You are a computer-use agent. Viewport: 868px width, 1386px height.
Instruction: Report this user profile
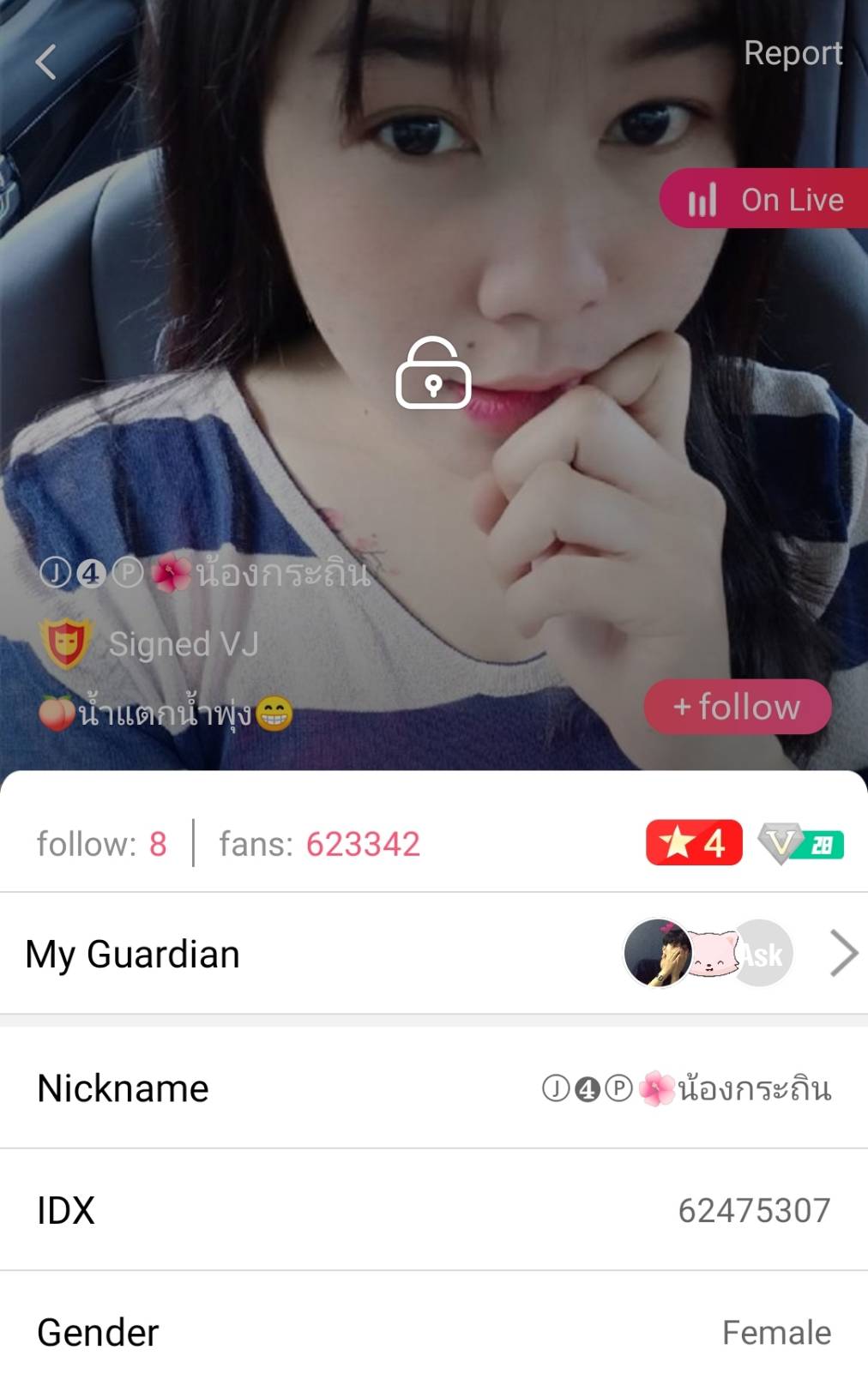click(792, 53)
